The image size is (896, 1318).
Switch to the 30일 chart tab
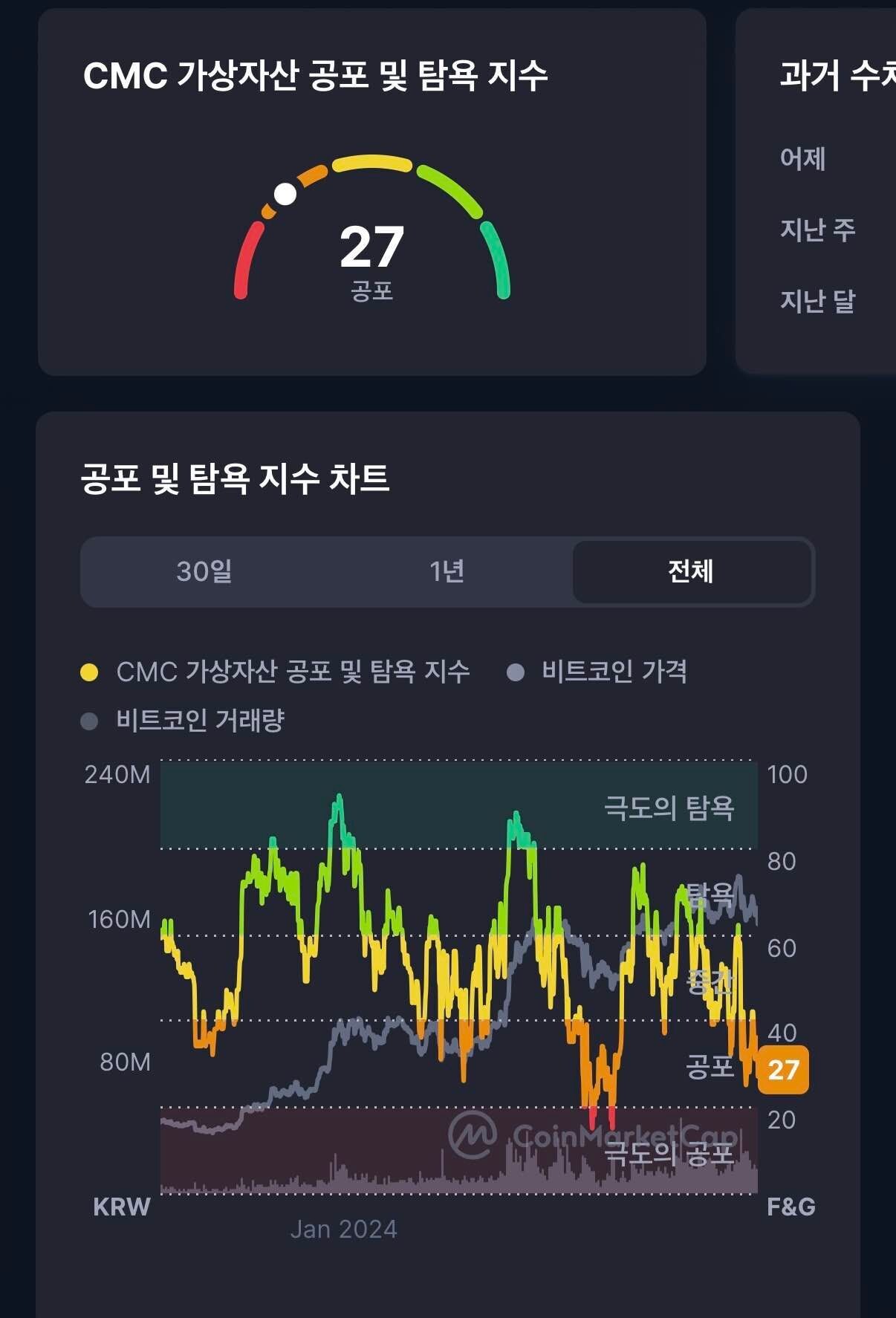(x=203, y=572)
